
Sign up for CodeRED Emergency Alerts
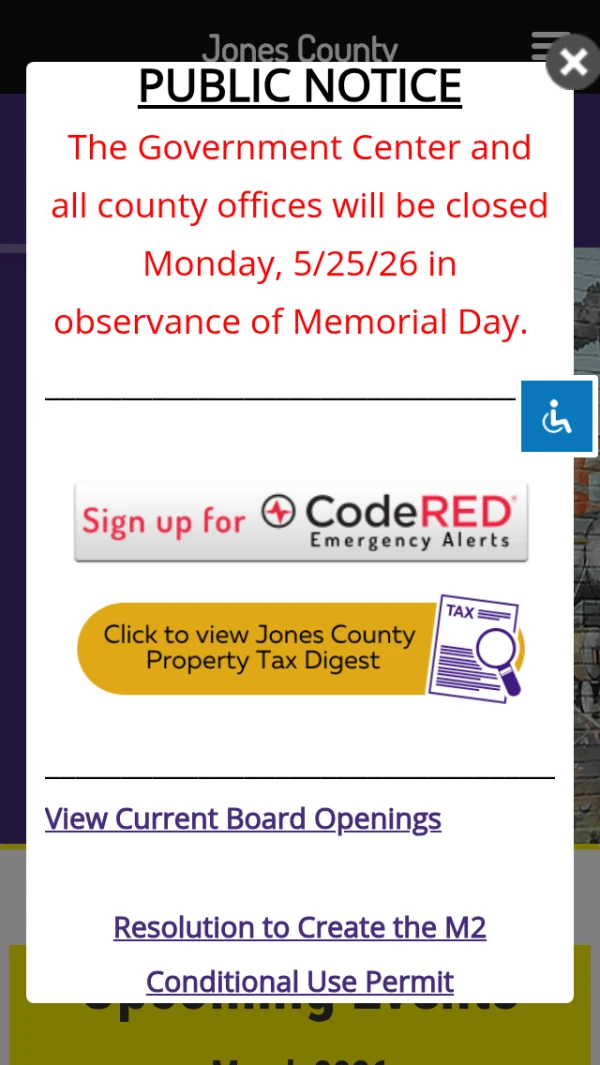tap(300, 522)
